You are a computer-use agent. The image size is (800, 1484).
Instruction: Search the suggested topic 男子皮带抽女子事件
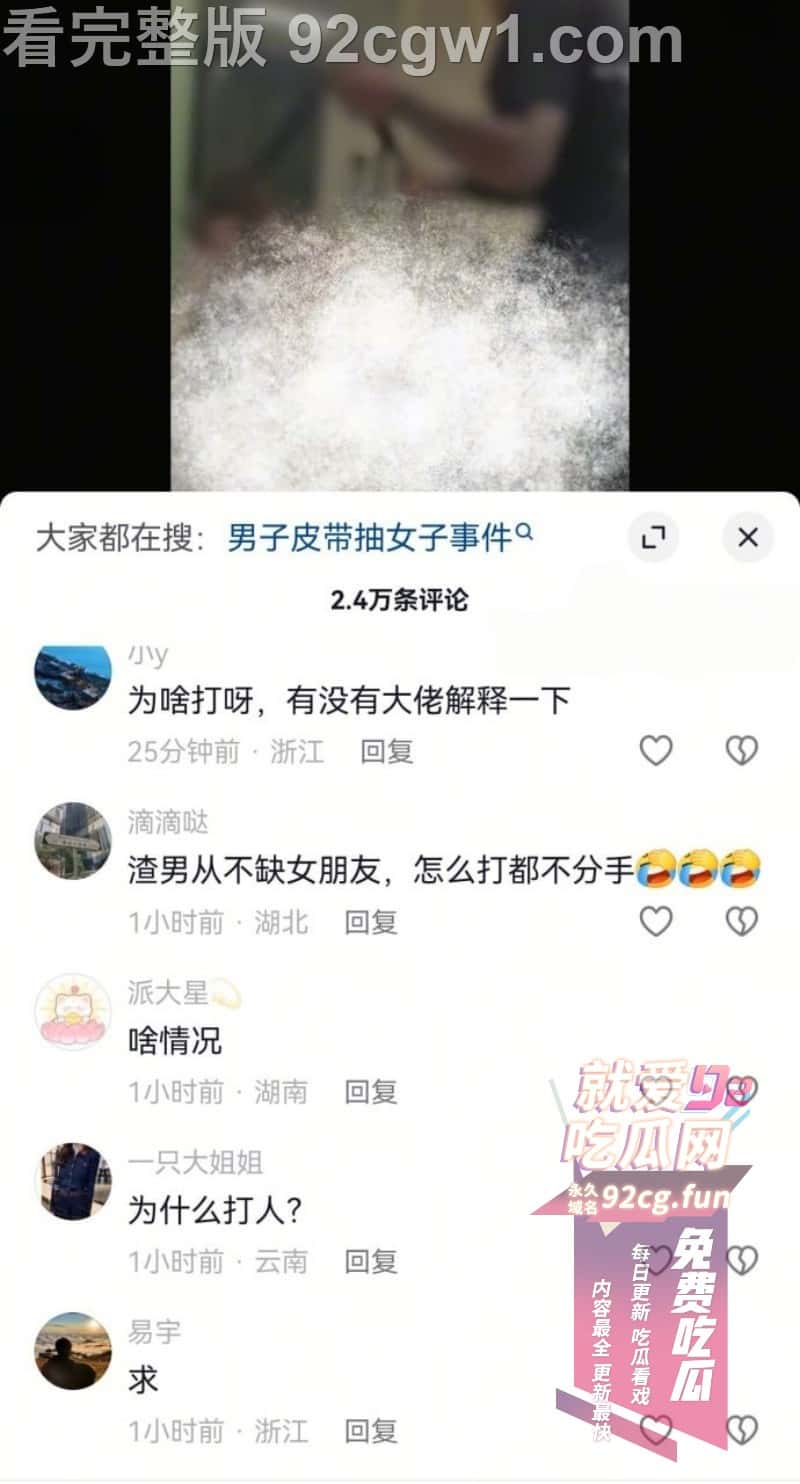pos(370,539)
